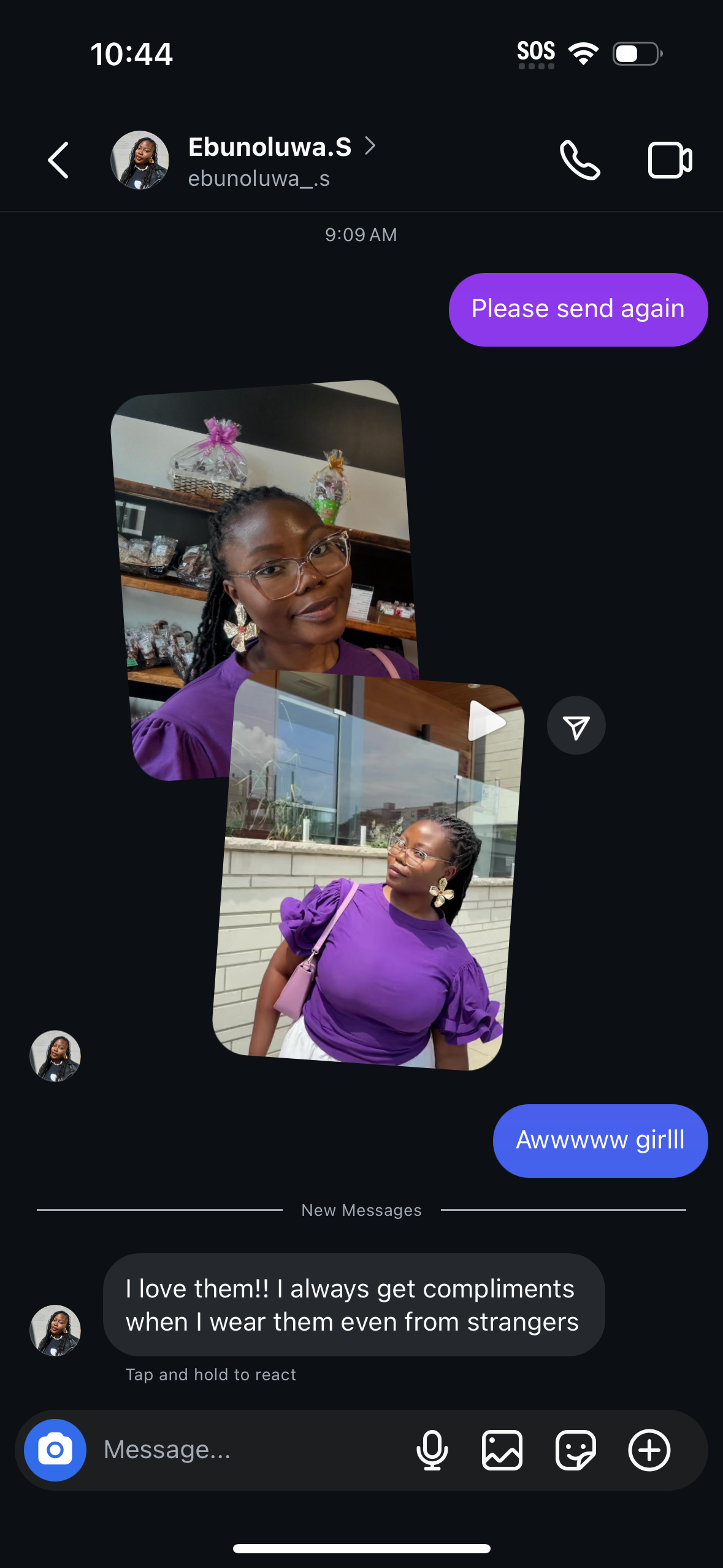
Task: Open more options with the plus icon
Action: tap(649, 1450)
